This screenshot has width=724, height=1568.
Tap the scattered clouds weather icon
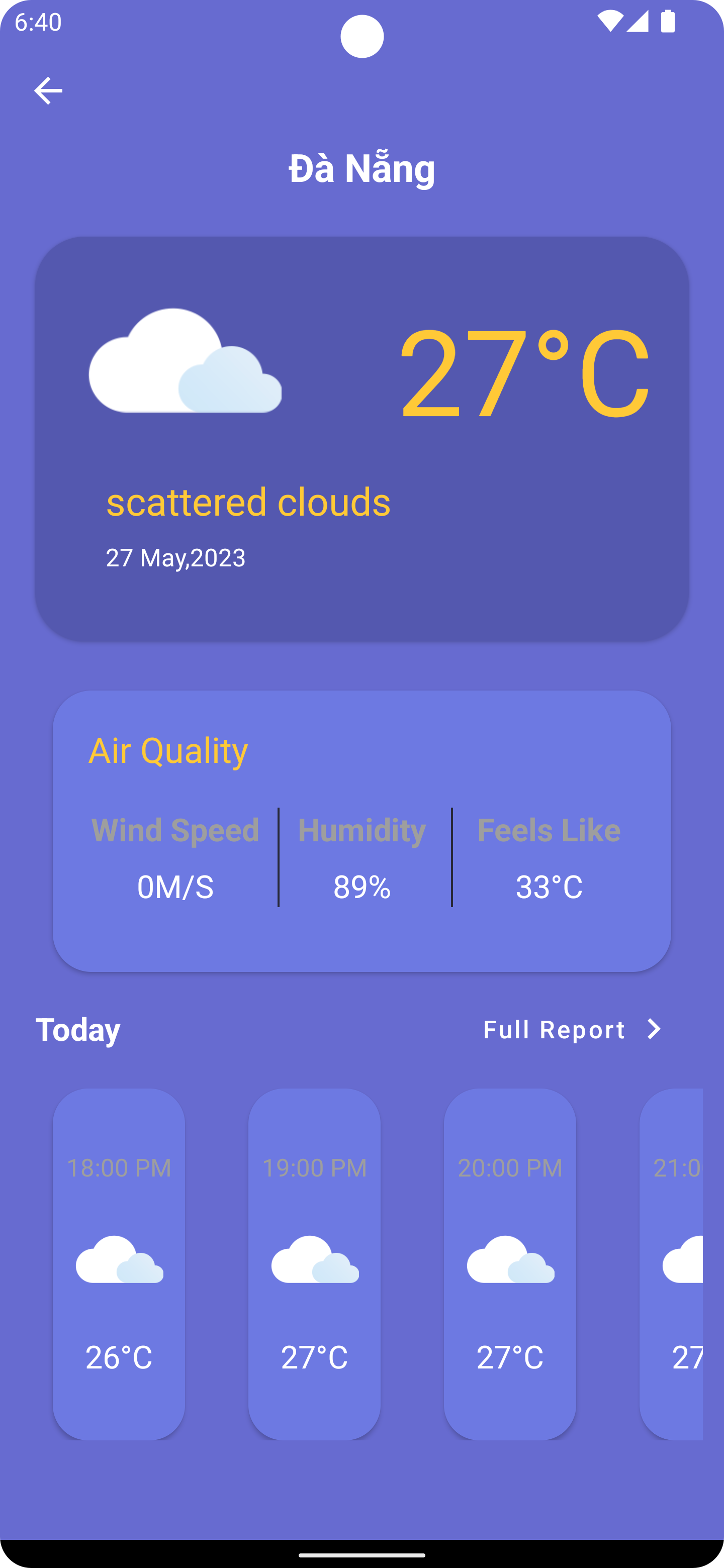click(185, 359)
